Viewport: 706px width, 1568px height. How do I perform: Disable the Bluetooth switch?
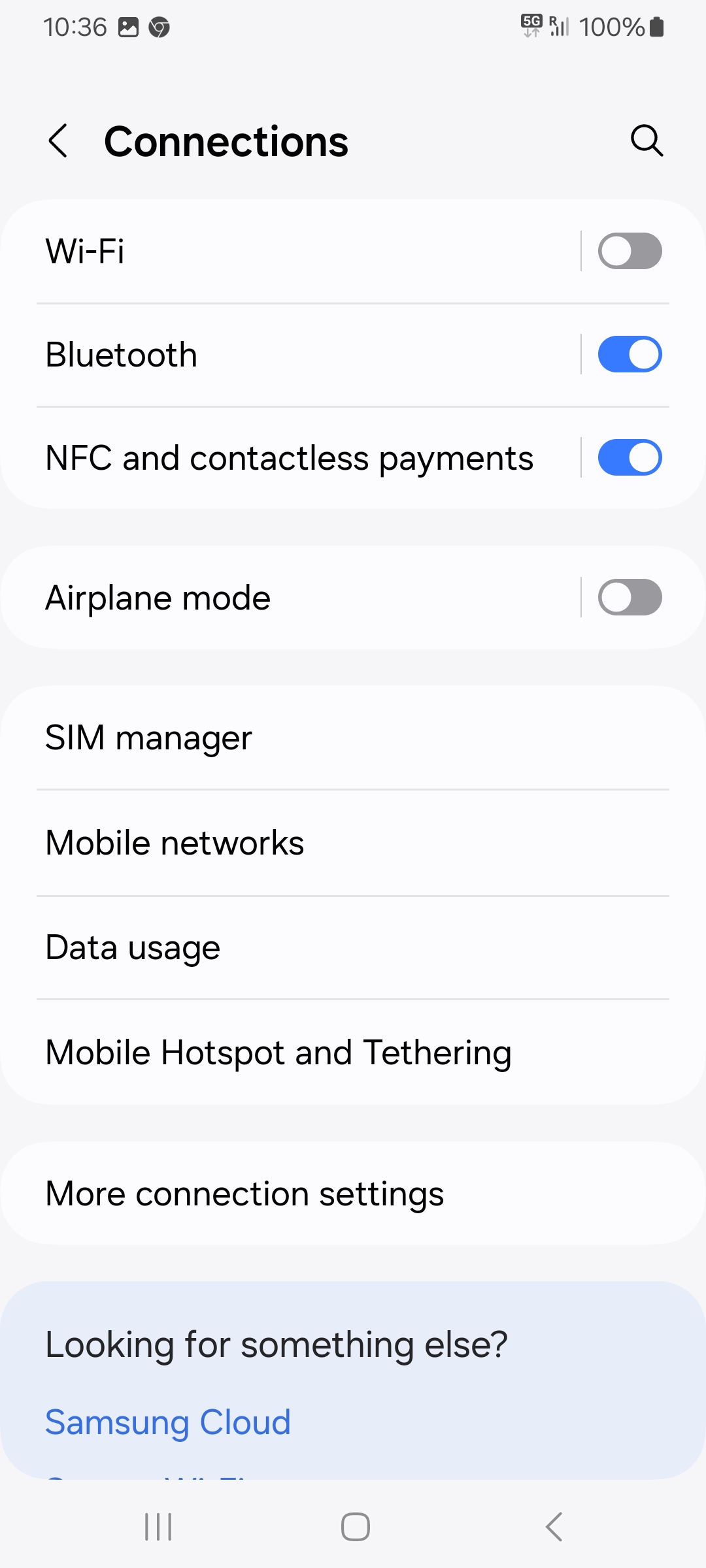click(x=630, y=355)
